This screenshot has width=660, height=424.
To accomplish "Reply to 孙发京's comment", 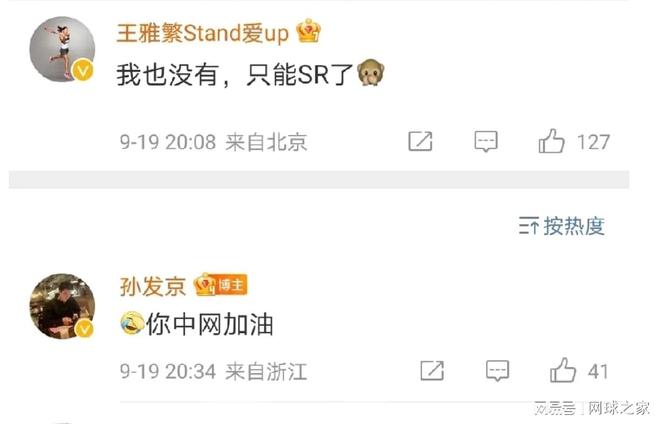I will coord(497,371).
